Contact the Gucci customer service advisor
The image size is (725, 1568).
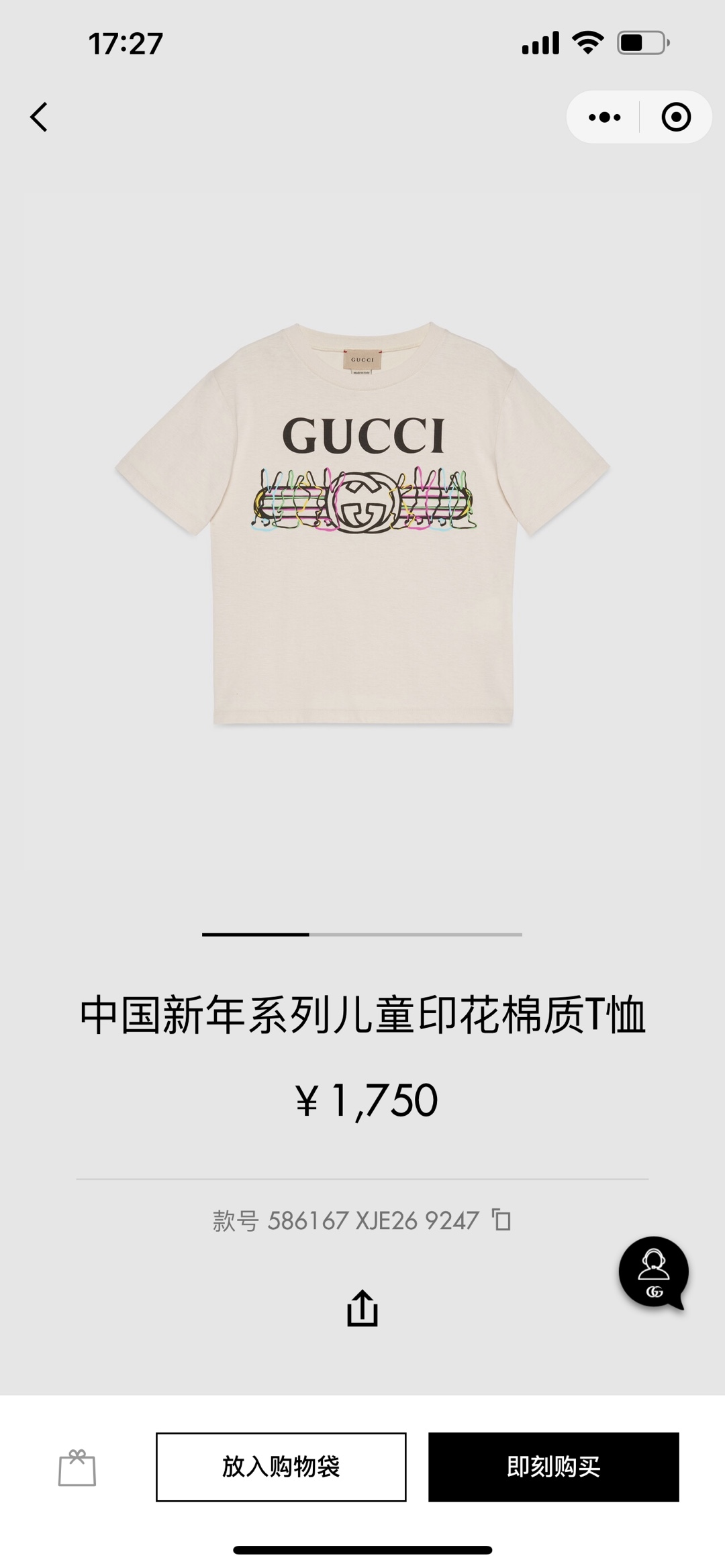[654, 1272]
